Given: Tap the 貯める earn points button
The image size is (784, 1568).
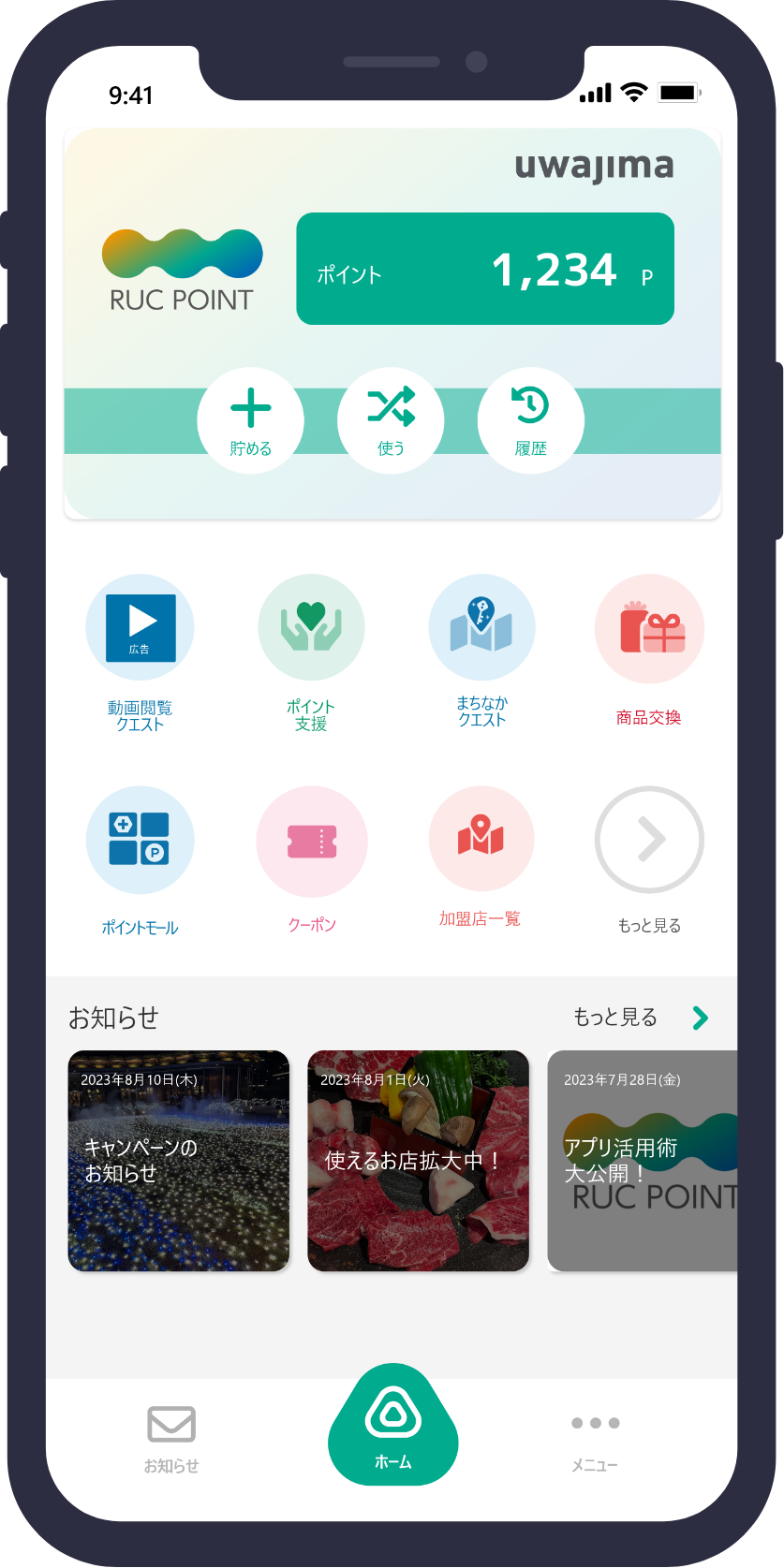Looking at the screenshot, I should click(x=250, y=420).
